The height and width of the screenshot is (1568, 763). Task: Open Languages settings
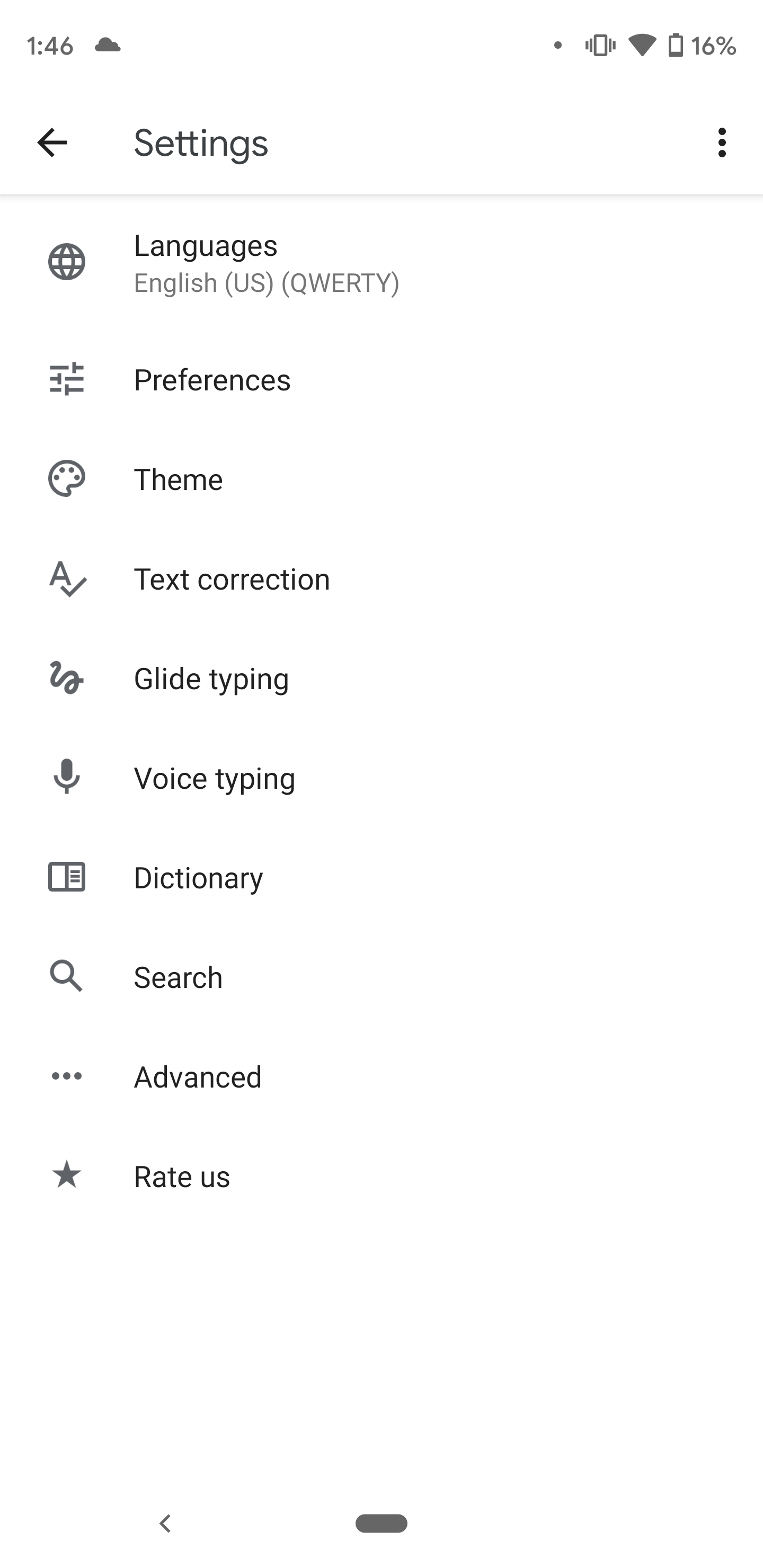click(x=381, y=263)
